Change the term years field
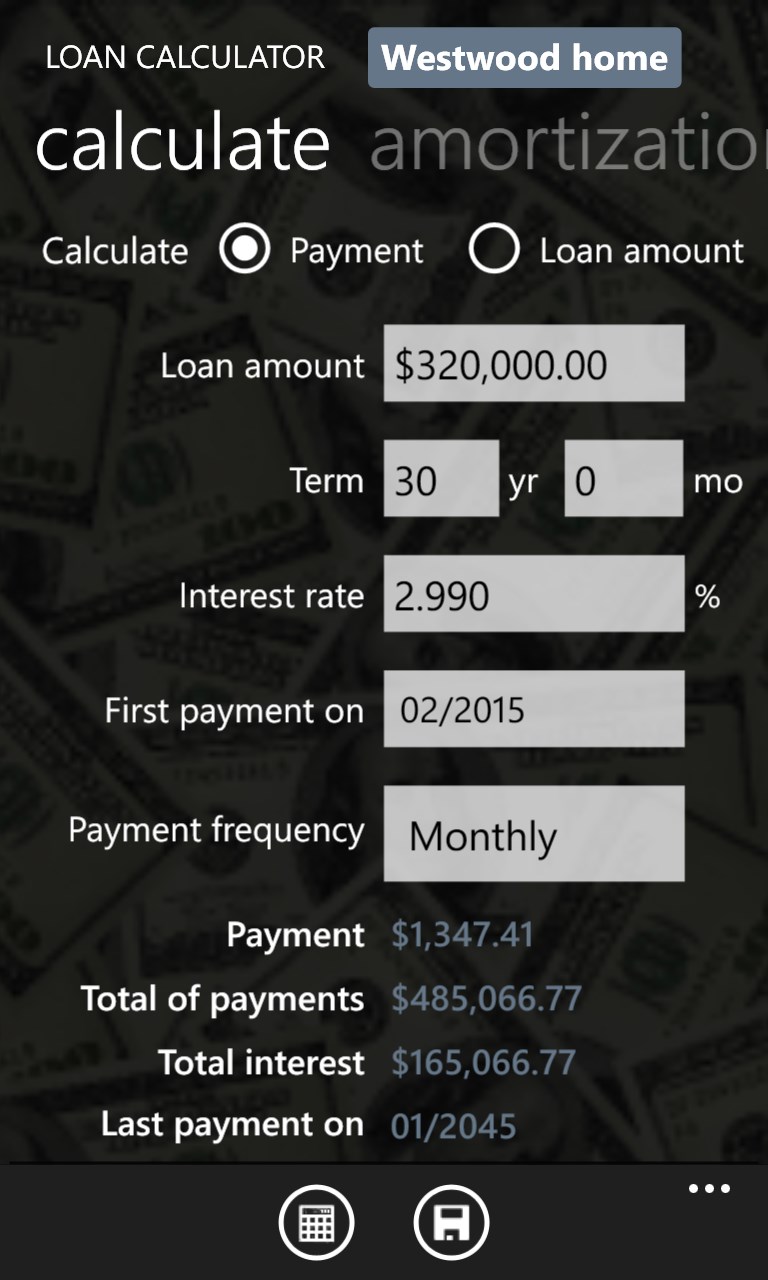 coord(441,480)
